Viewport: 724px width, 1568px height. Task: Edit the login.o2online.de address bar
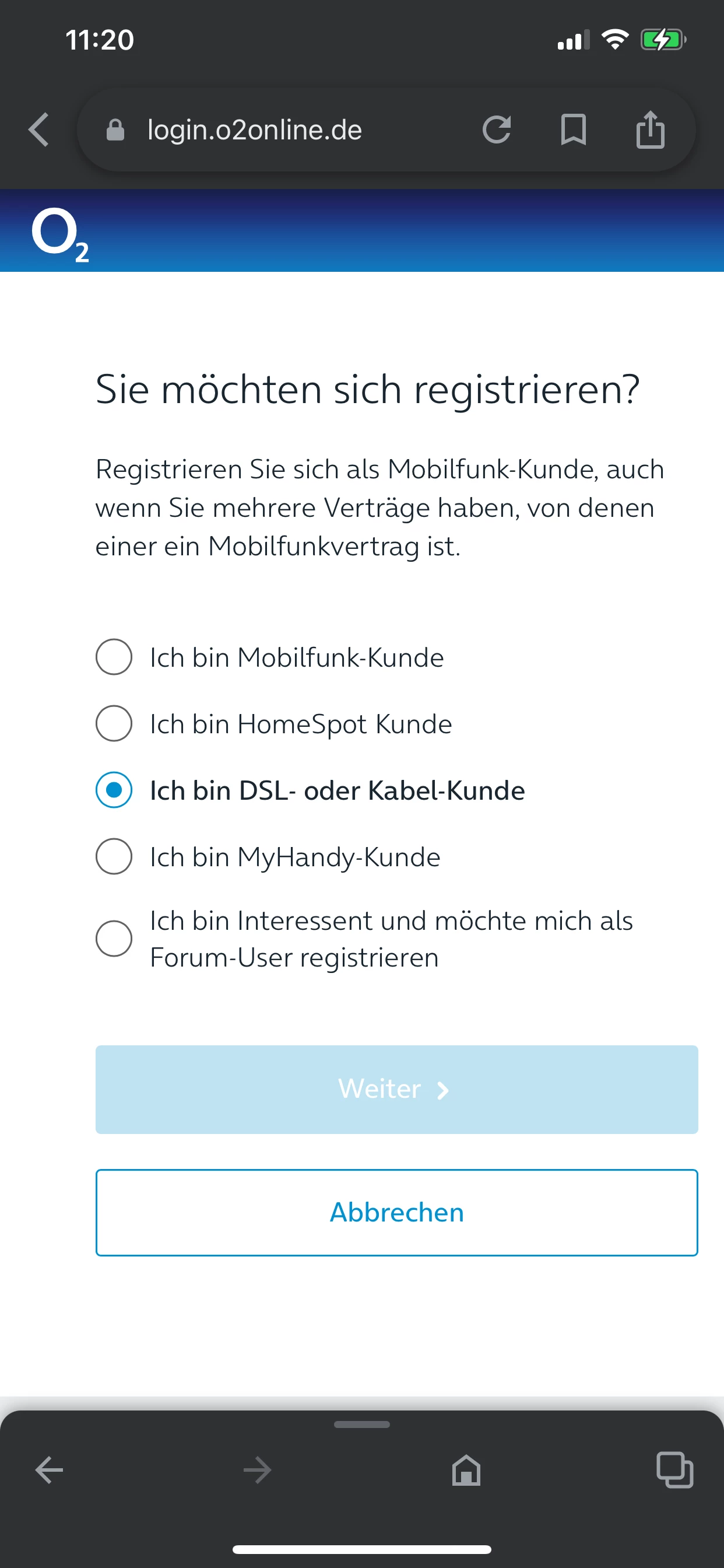(x=254, y=130)
